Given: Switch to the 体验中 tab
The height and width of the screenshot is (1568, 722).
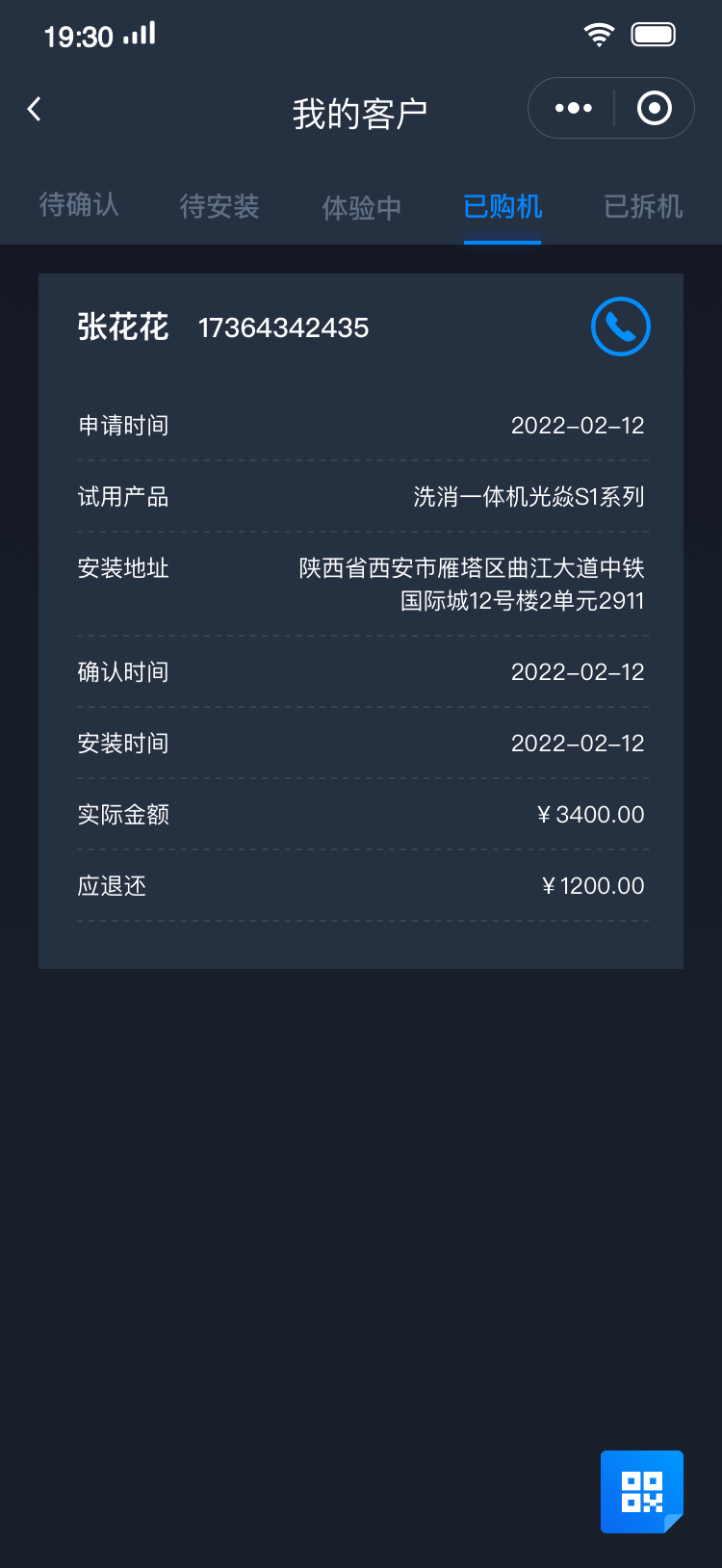Looking at the screenshot, I should coord(361,207).
